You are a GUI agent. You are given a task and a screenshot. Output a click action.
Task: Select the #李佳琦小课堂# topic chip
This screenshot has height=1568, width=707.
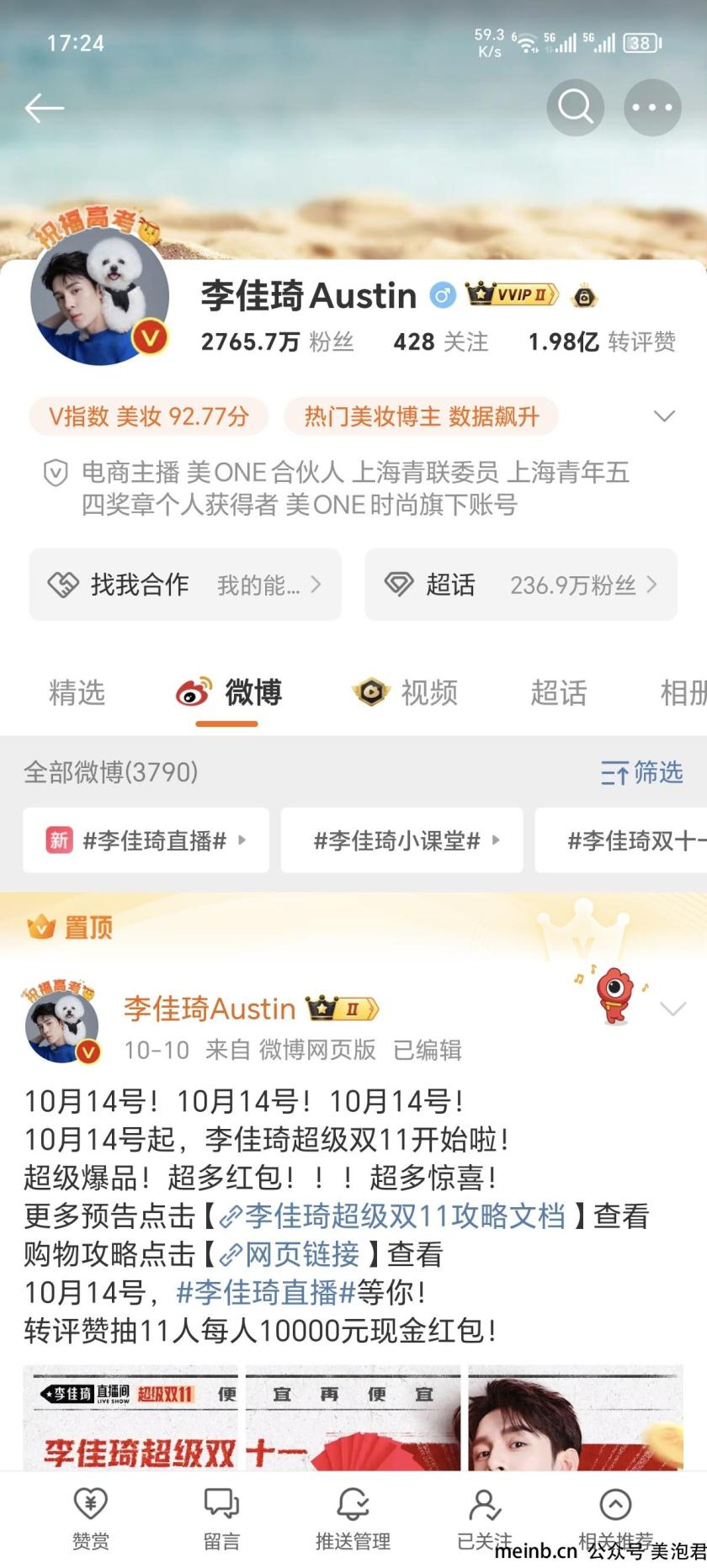(x=402, y=840)
